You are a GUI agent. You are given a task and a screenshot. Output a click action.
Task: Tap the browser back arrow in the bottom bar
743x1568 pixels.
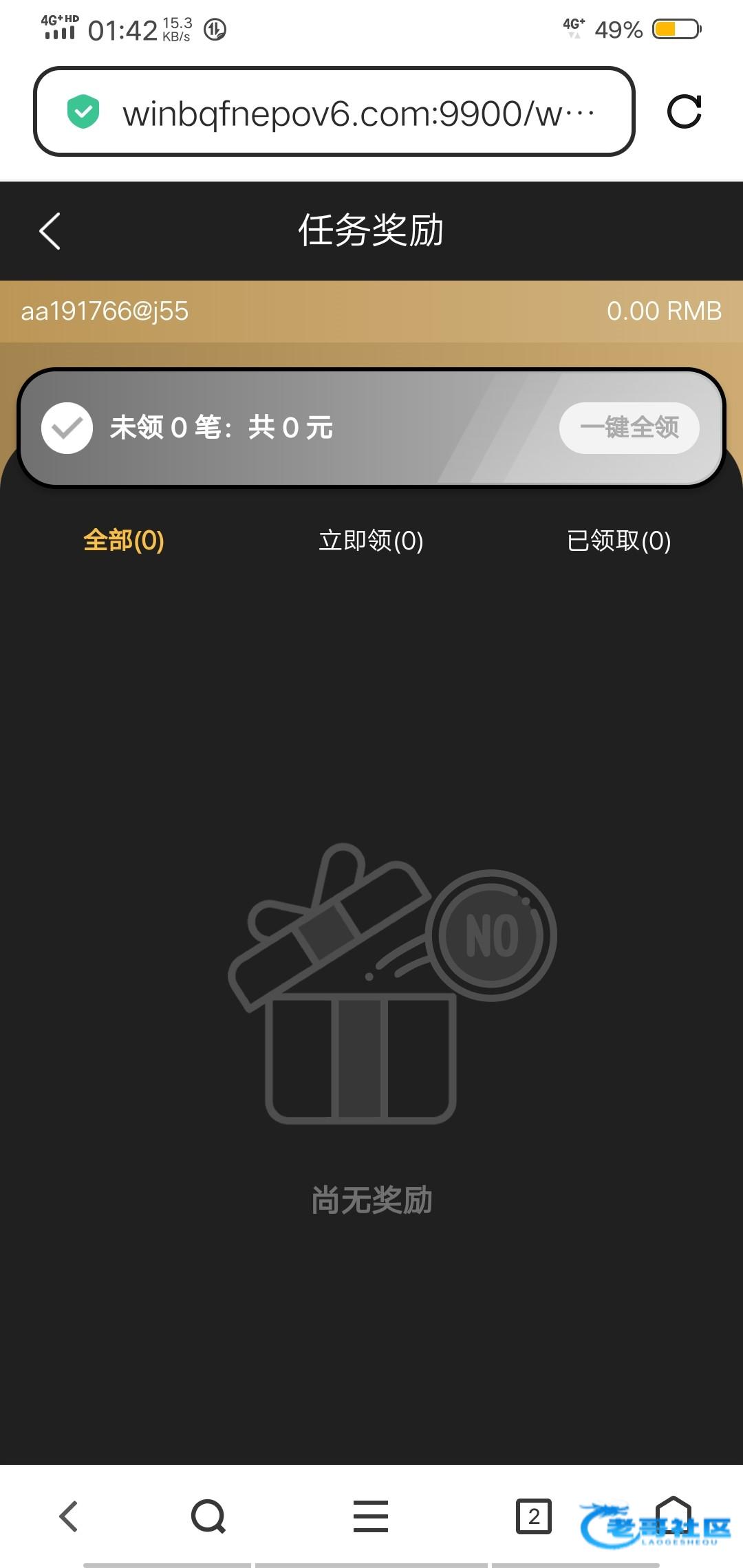tap(69, 1516)
